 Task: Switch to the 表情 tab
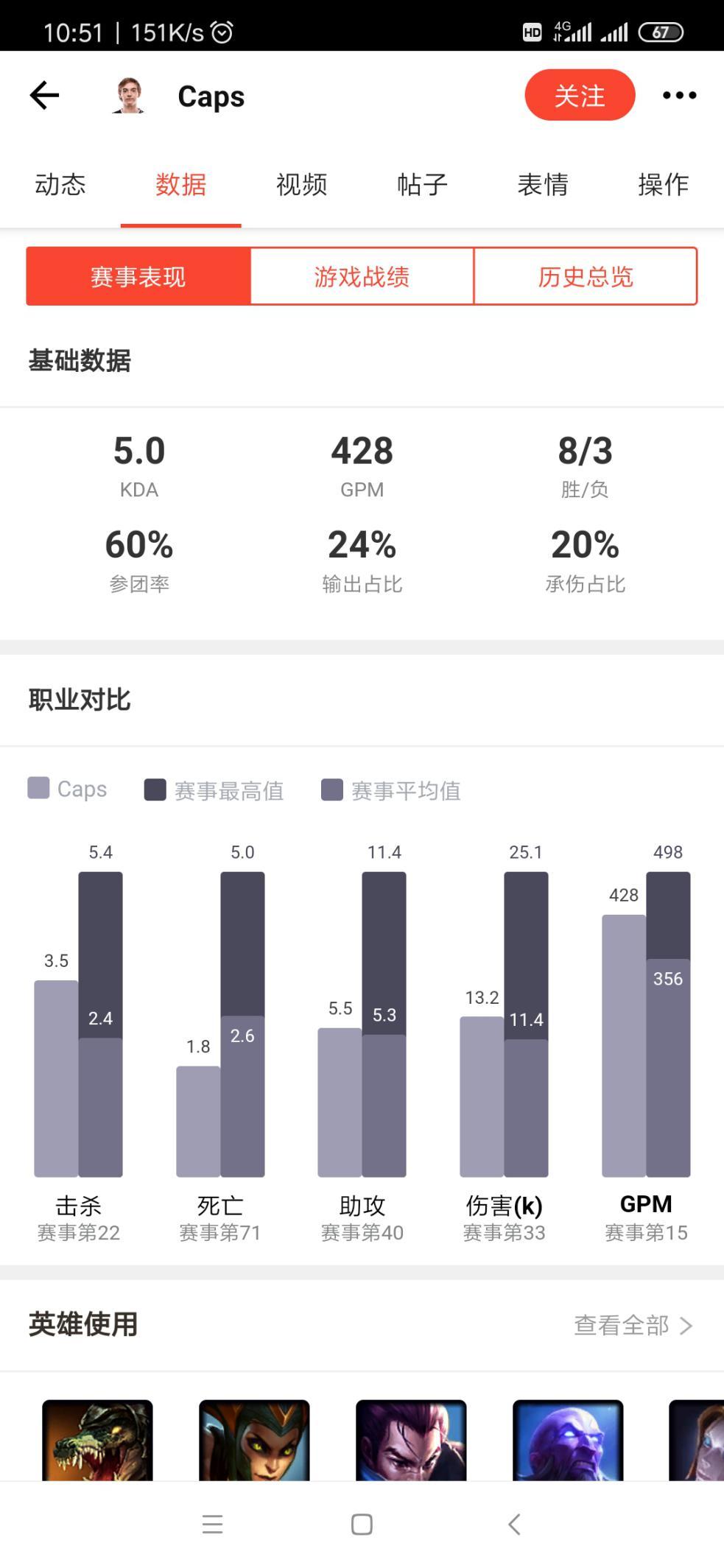(543, 184)
